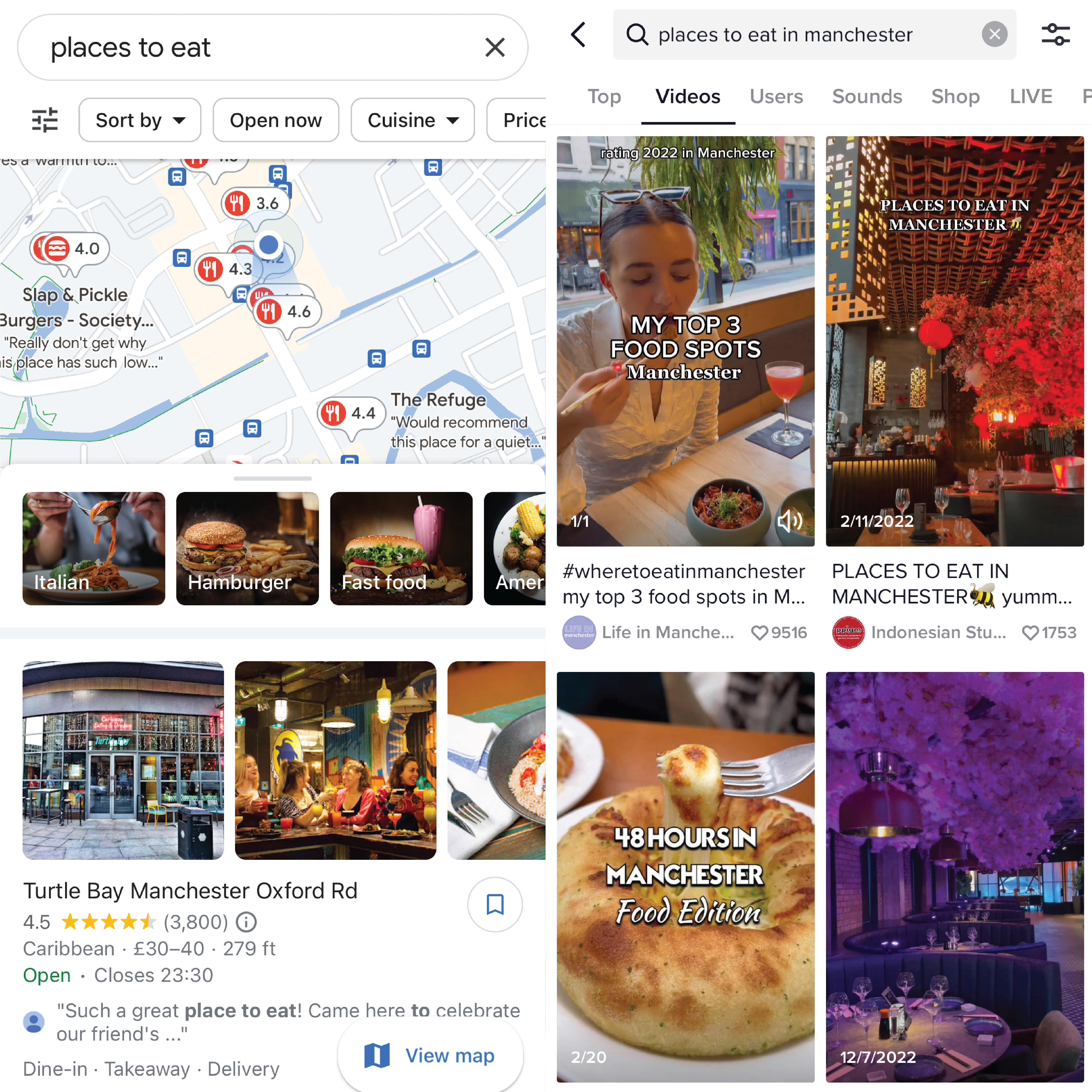This screenshot has height=1092, width=1092.
Task: Choose the Fast food category tile
Action: click(x=401, y=548)
